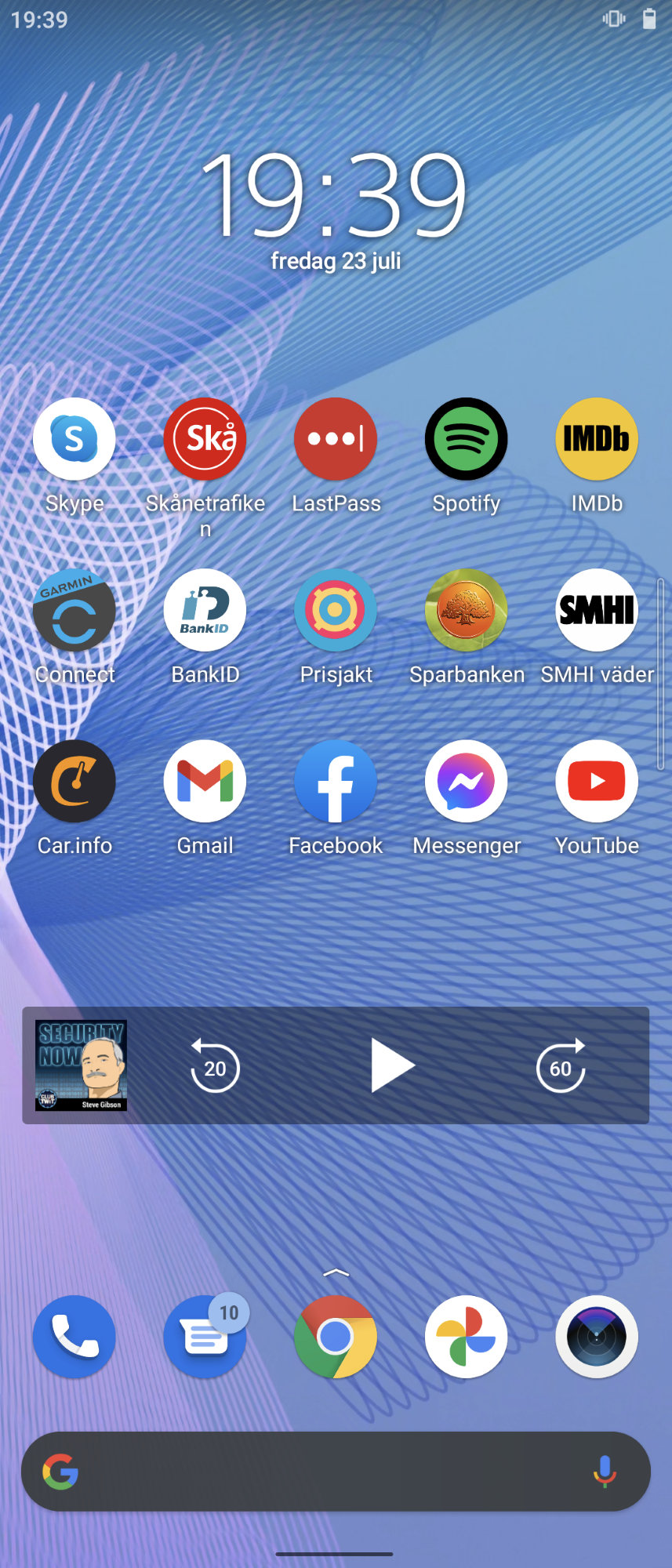Launch Car.info
The width and height of the screenshot is (672, 1568).
pos(74,781)
